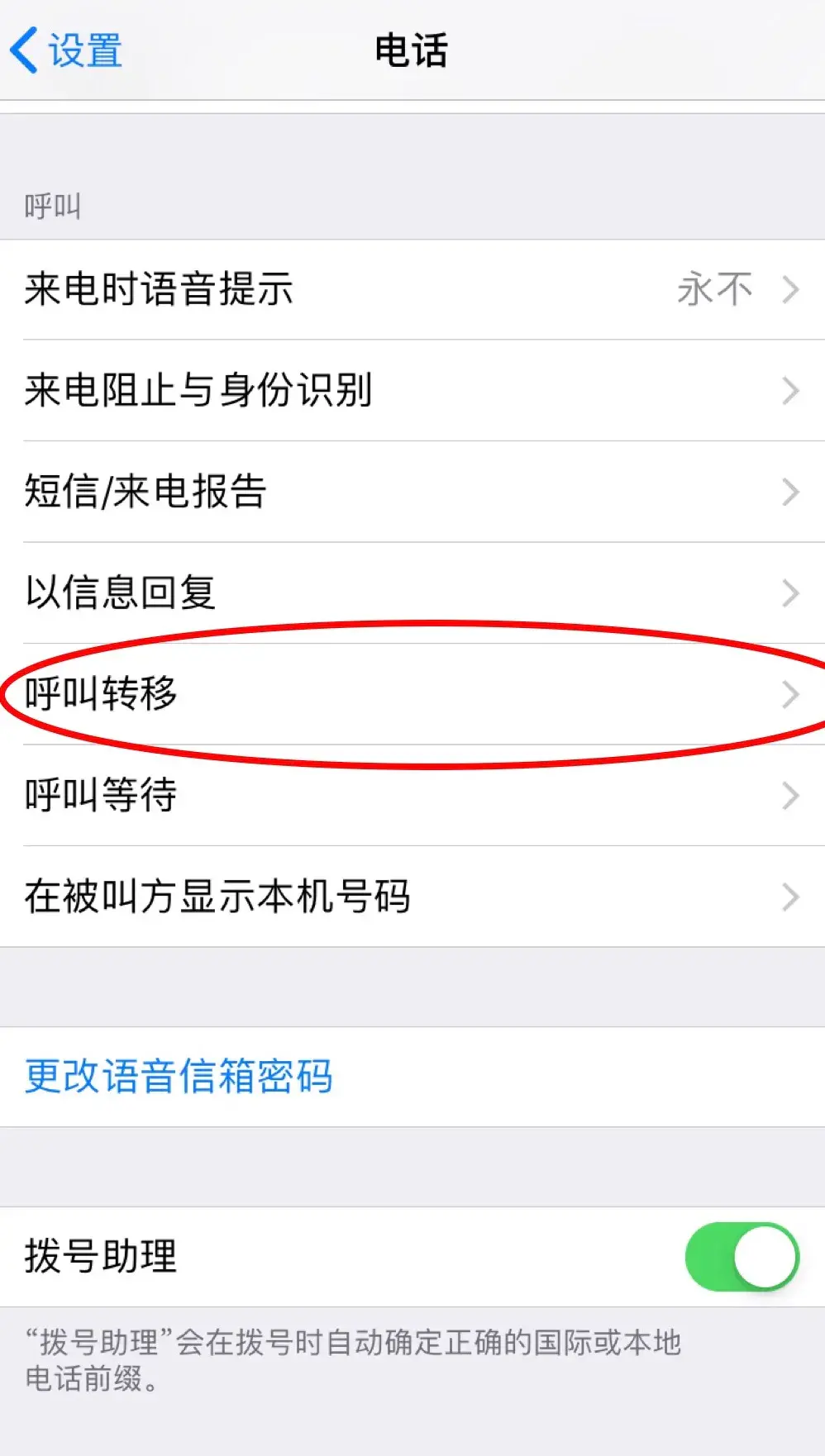The height and width of the screenshot is (1456, 825).
Task: Open 呼叫转移 settings
Action: coord(412,694)
